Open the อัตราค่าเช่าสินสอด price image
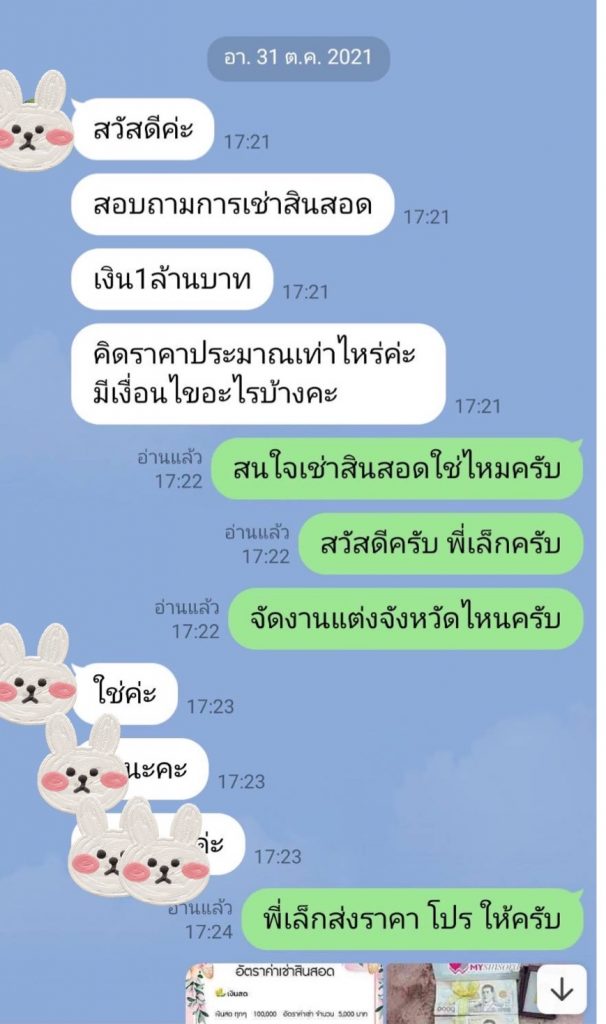 [x=284, y=994]
